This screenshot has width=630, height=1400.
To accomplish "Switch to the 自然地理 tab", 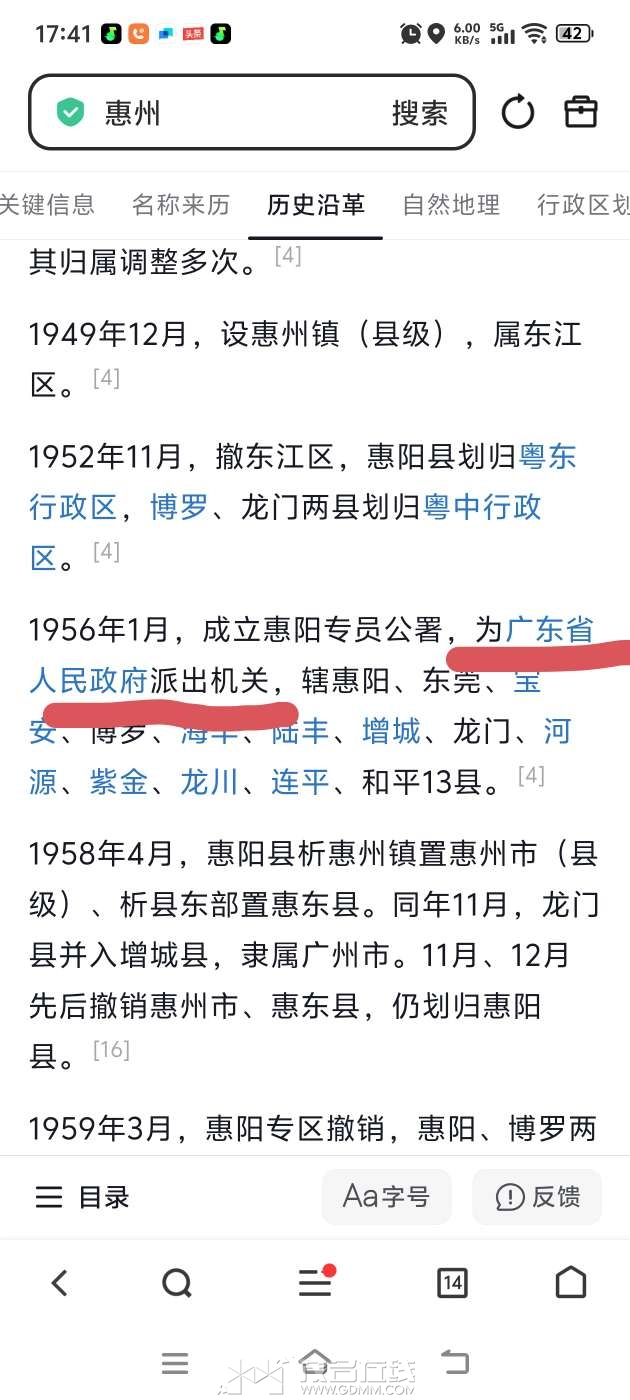I will pos(451,205).
